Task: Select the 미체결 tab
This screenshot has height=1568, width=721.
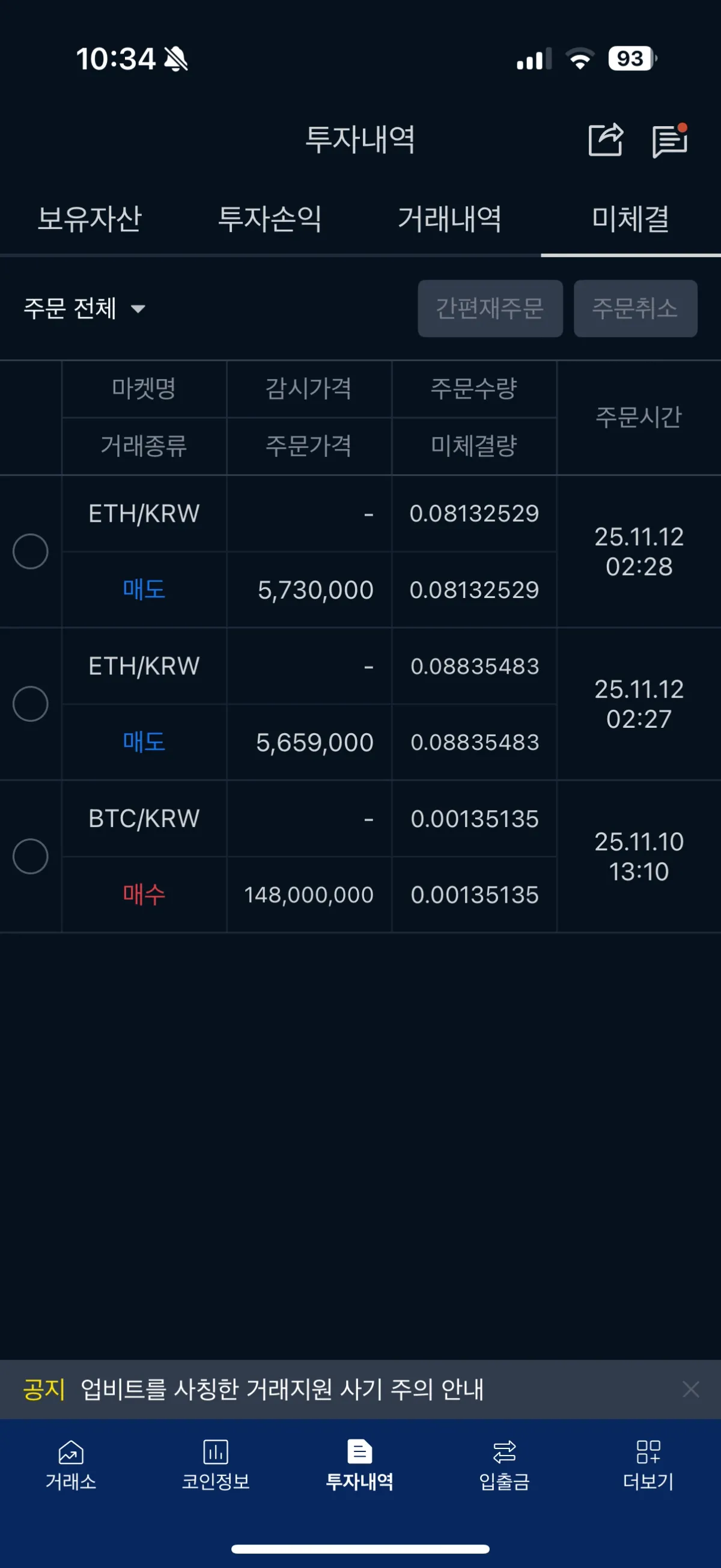Action: click(x=630, y=219)
